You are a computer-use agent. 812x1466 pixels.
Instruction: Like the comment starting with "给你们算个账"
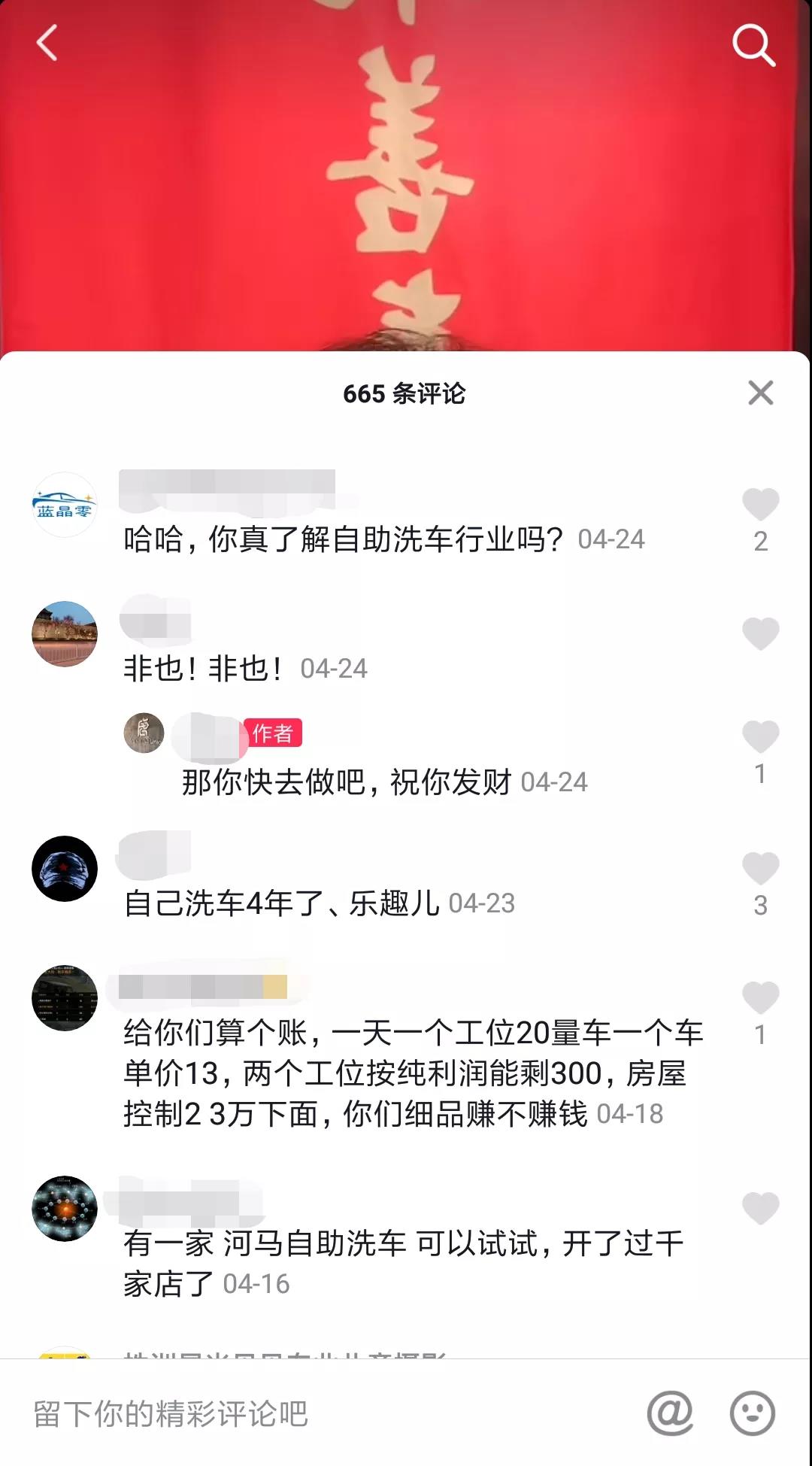[x=760, y=998]
